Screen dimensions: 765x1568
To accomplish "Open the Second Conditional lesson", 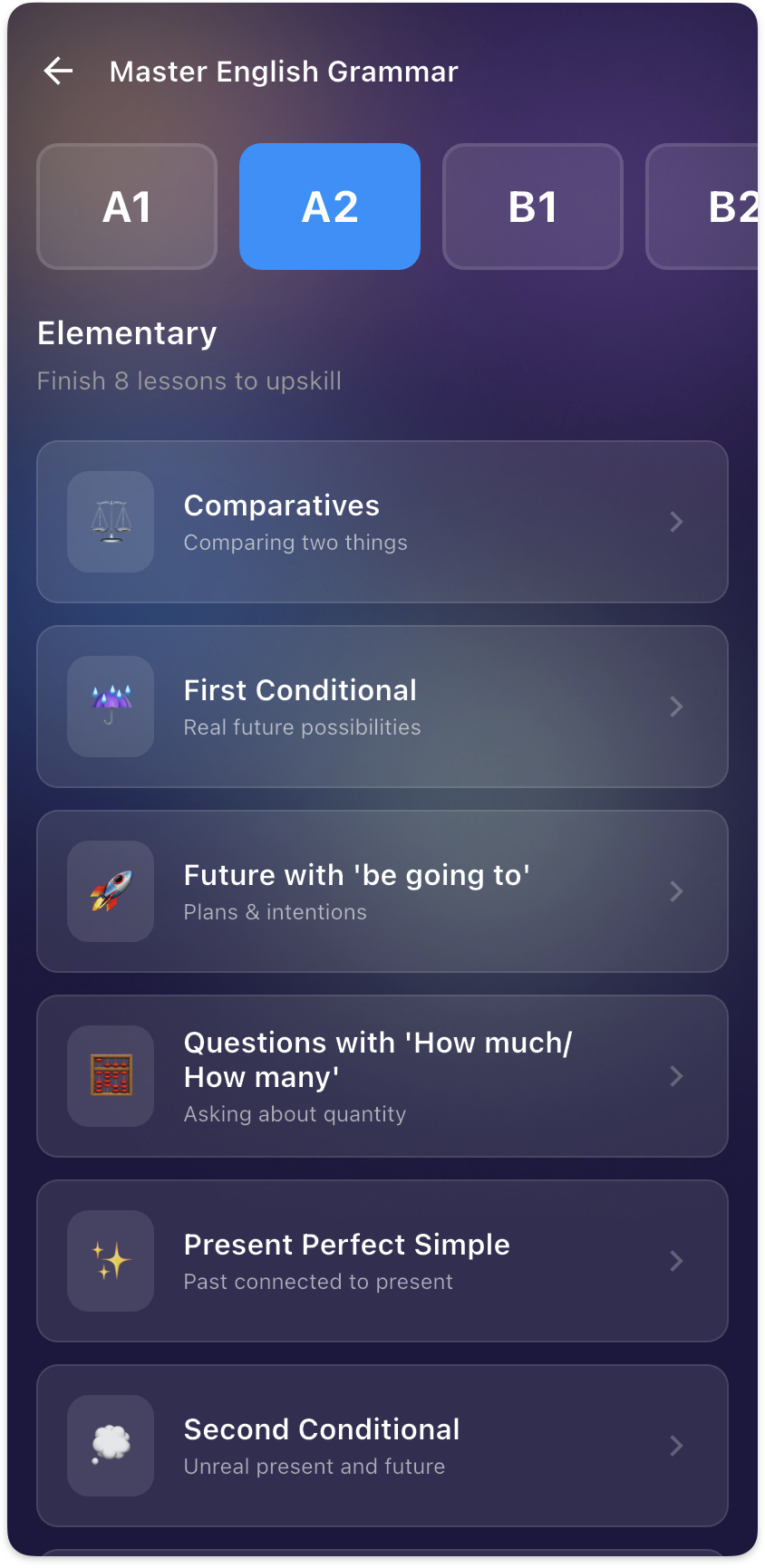I will click(382, 1446).
